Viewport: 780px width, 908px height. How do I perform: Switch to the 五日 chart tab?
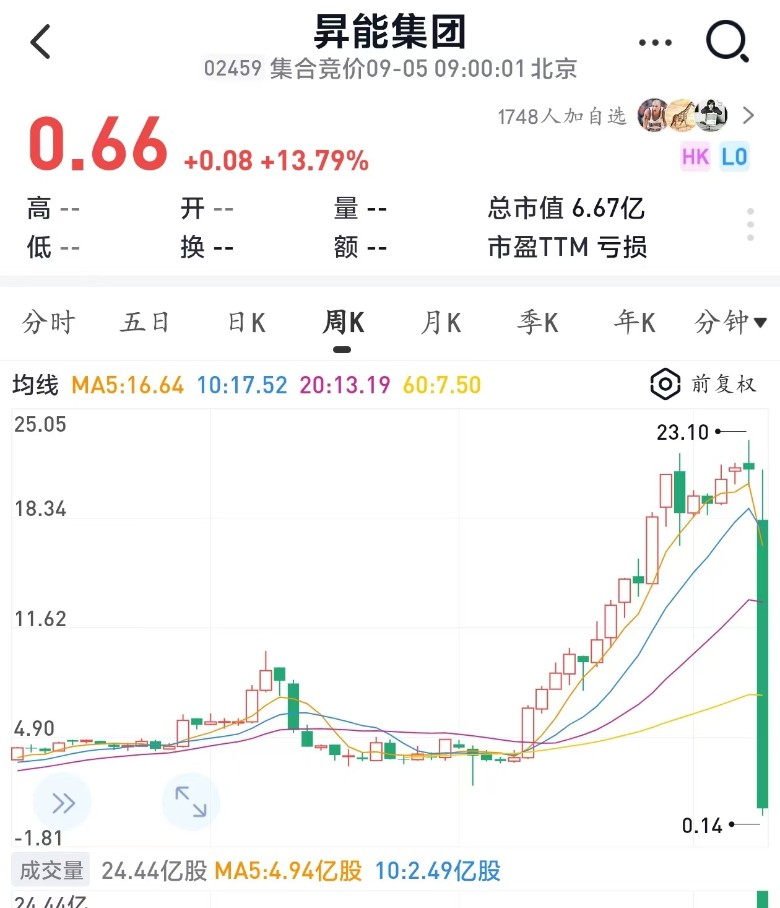click(146, 322)
